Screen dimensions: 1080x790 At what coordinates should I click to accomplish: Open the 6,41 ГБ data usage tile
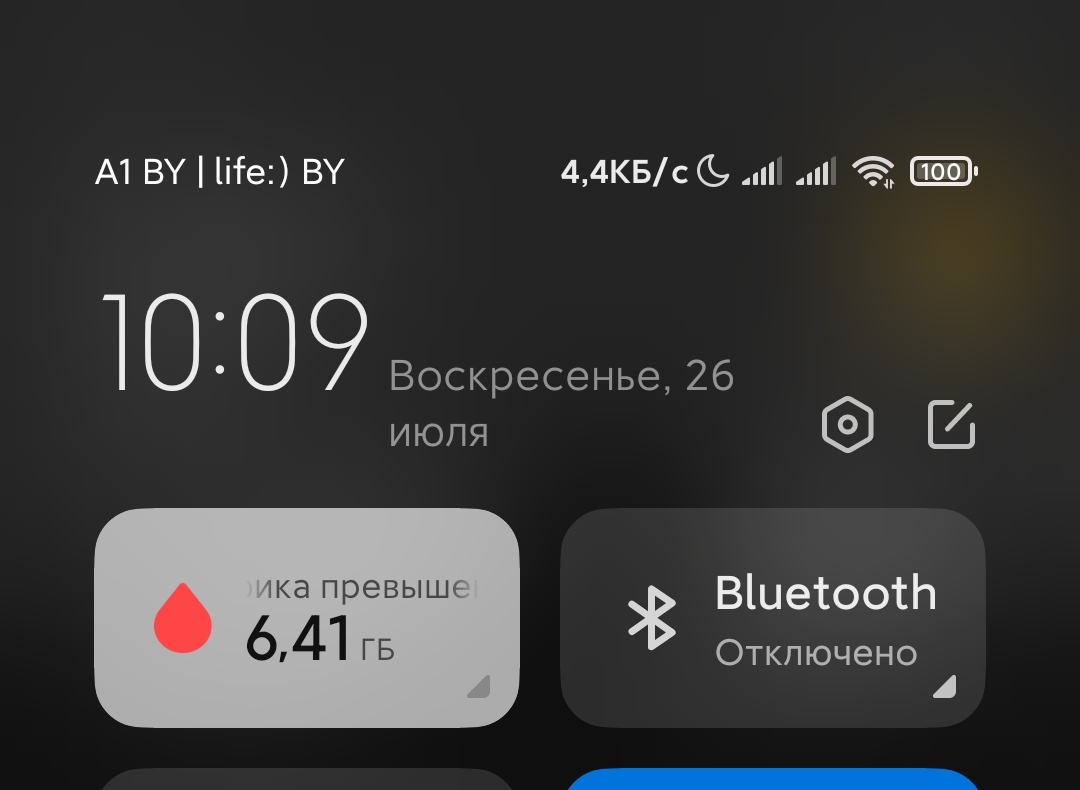pyautogui.click(x=307, y=617)
